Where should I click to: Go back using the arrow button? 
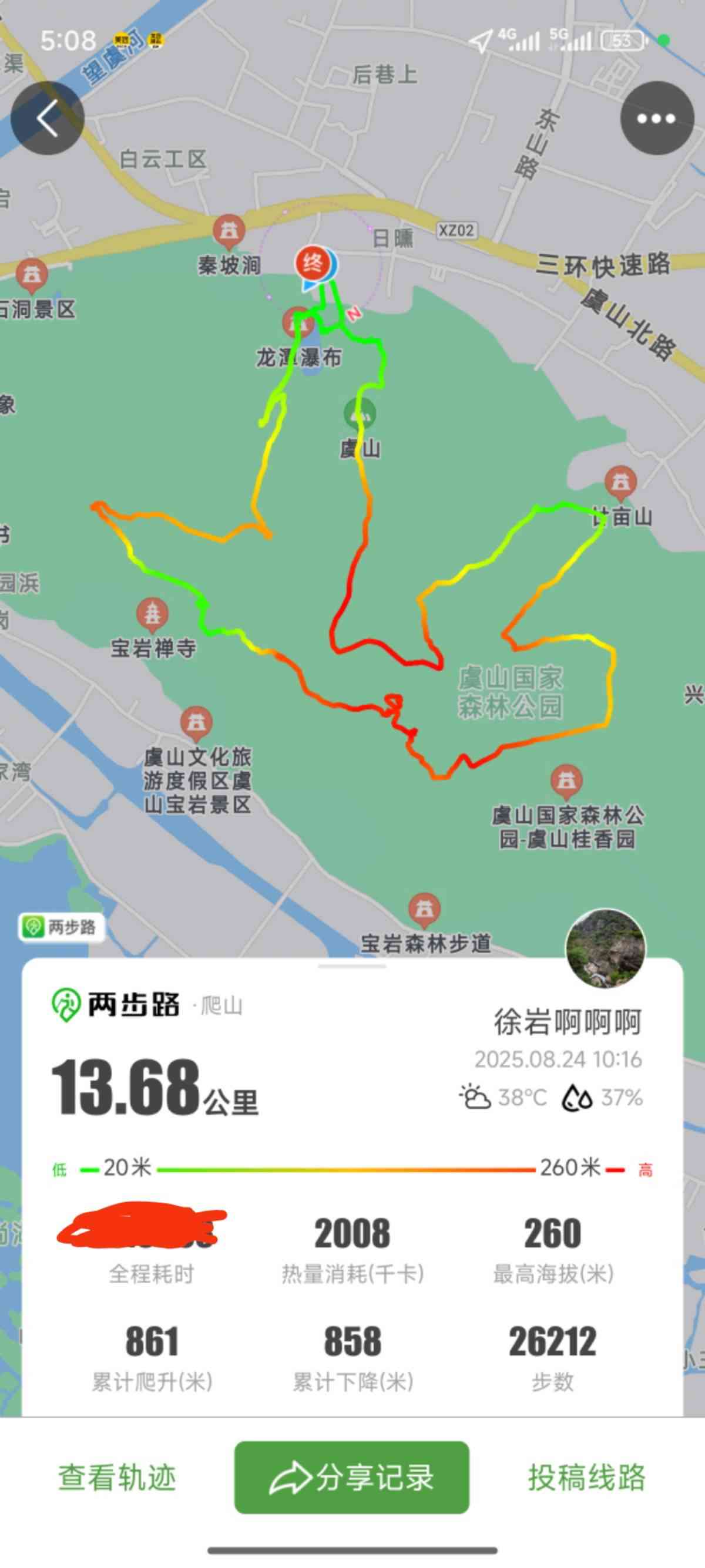47,118
